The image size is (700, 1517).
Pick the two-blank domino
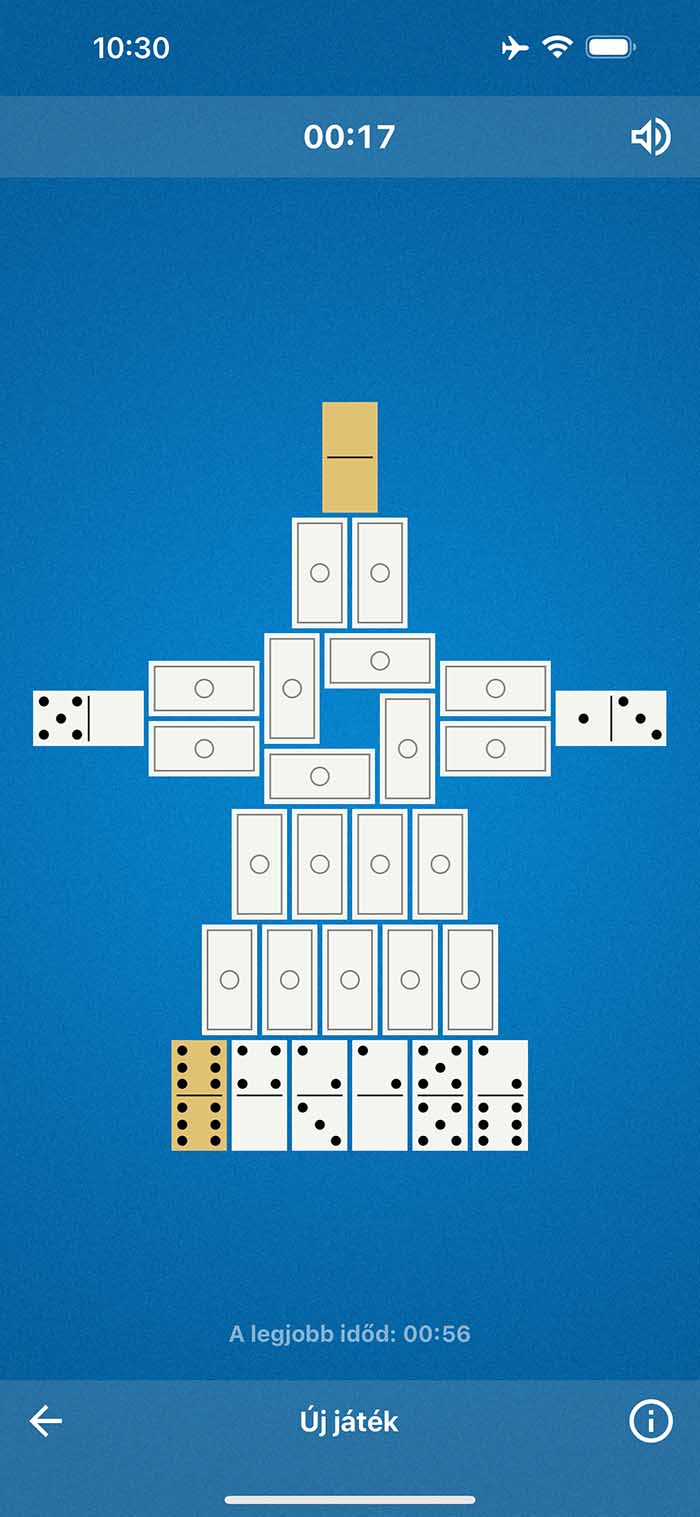click(x=379, y=1095)
